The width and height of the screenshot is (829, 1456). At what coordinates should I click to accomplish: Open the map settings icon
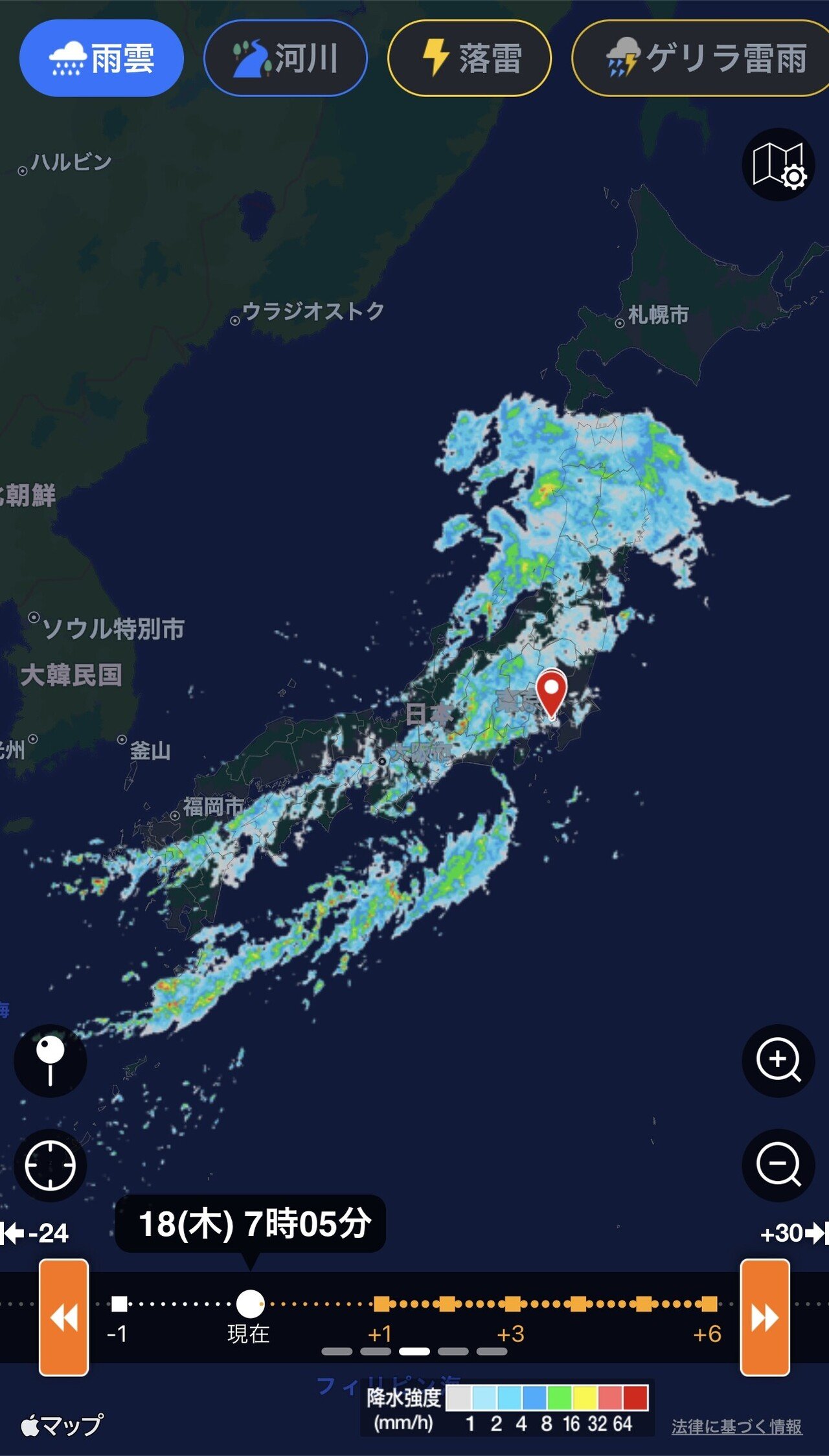pos(778,166)
